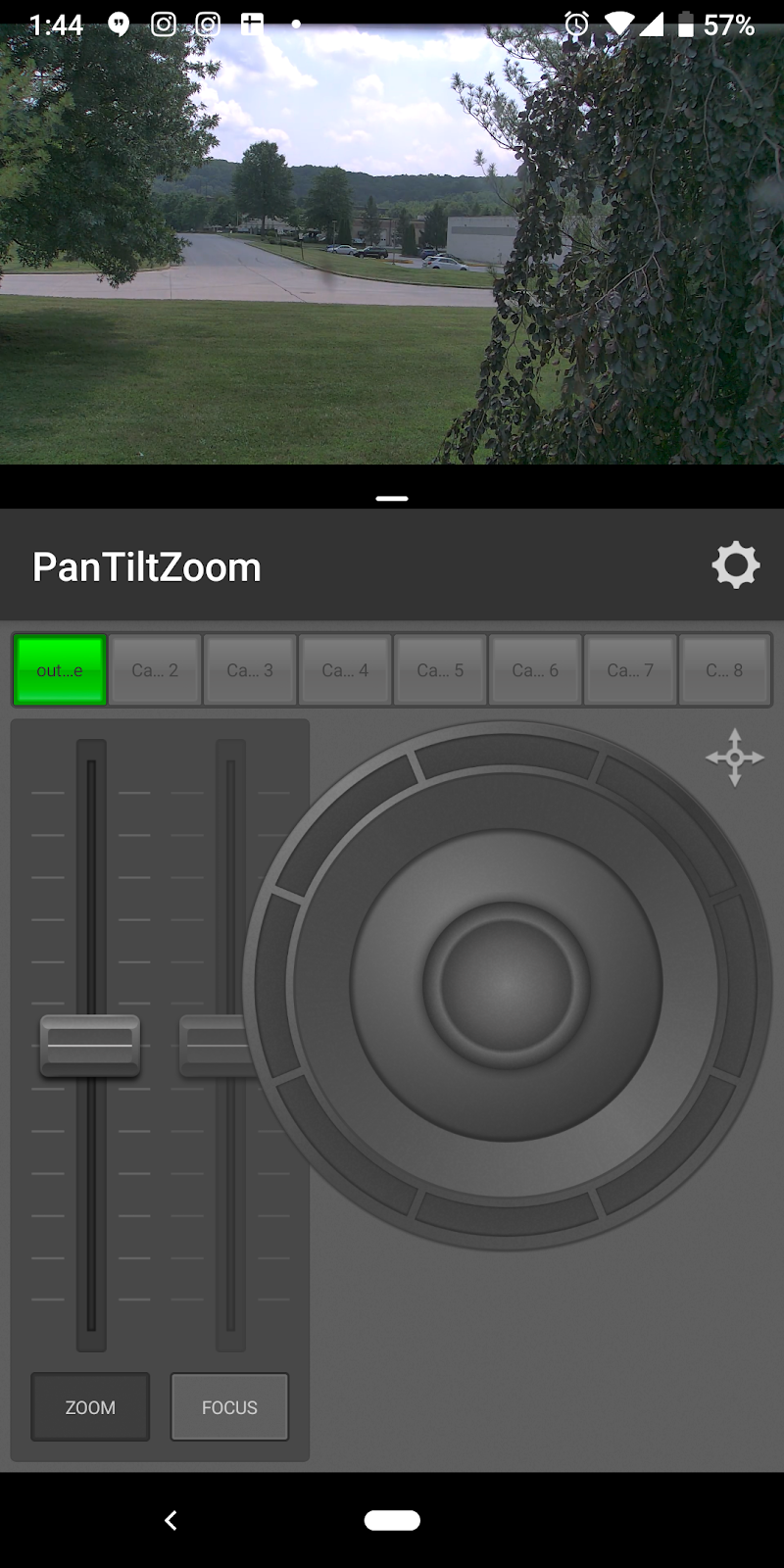The width and height of the screenshot is (784, 1568).
Task: Tap the four-way move arrows icon
Action: point(735,758)
